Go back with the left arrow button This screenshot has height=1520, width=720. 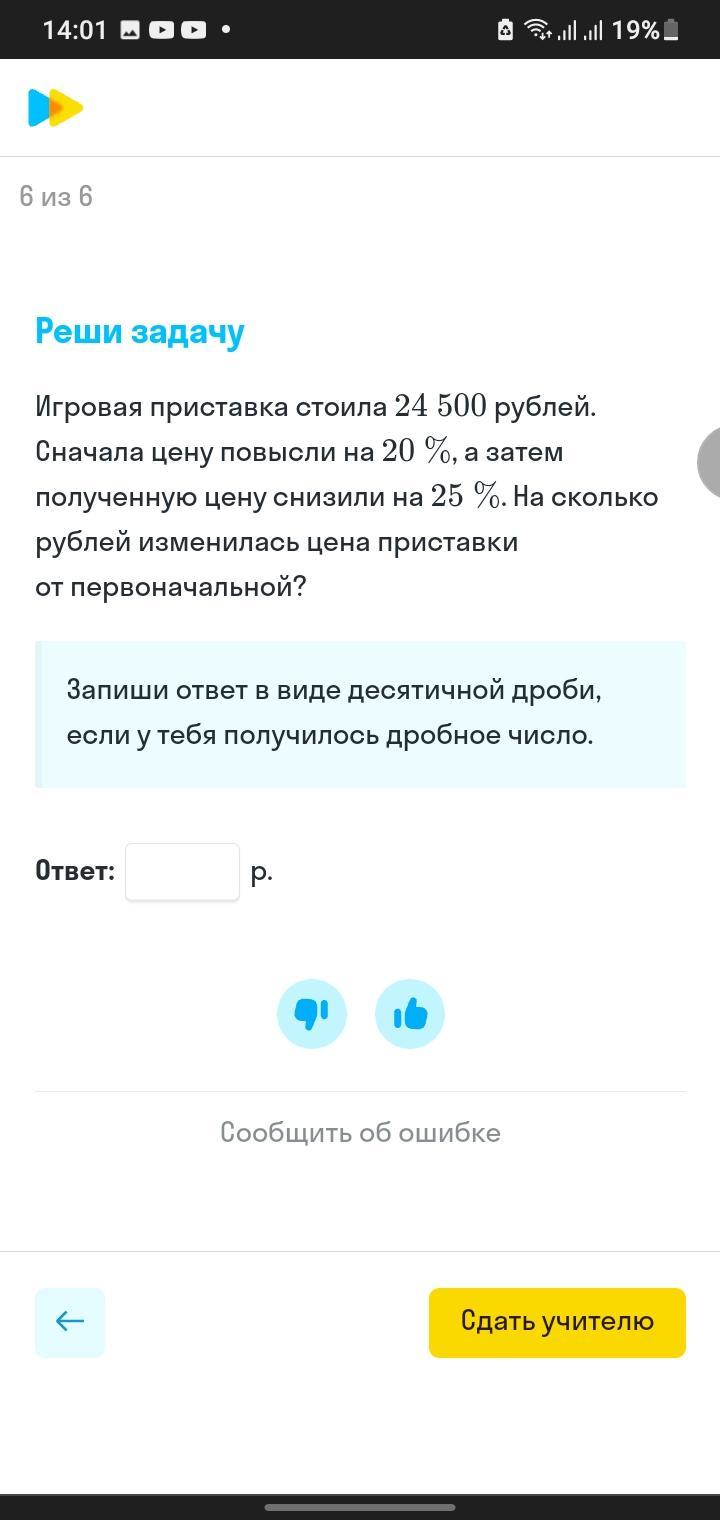click(x=70, y=1322)
